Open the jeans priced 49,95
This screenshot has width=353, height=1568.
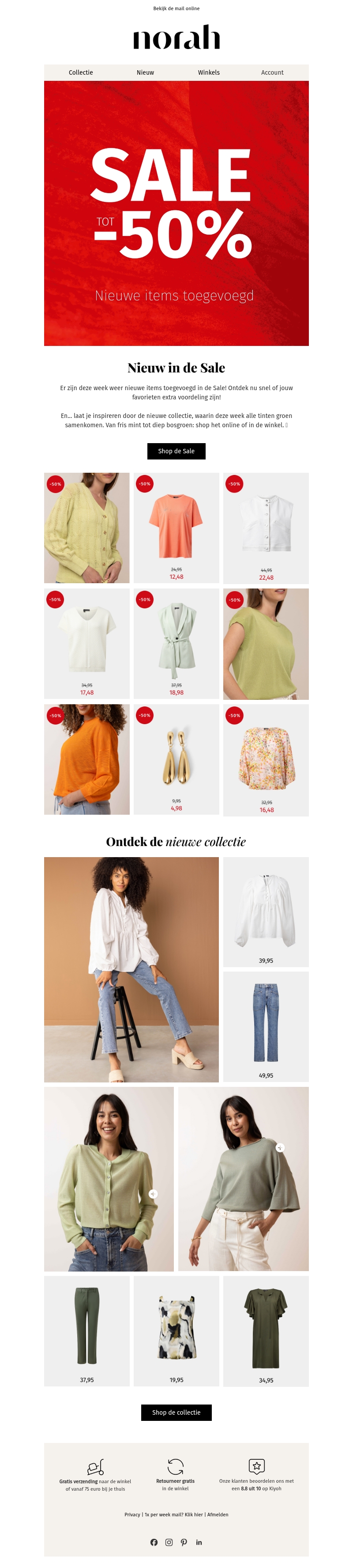tap(266, 1026)
